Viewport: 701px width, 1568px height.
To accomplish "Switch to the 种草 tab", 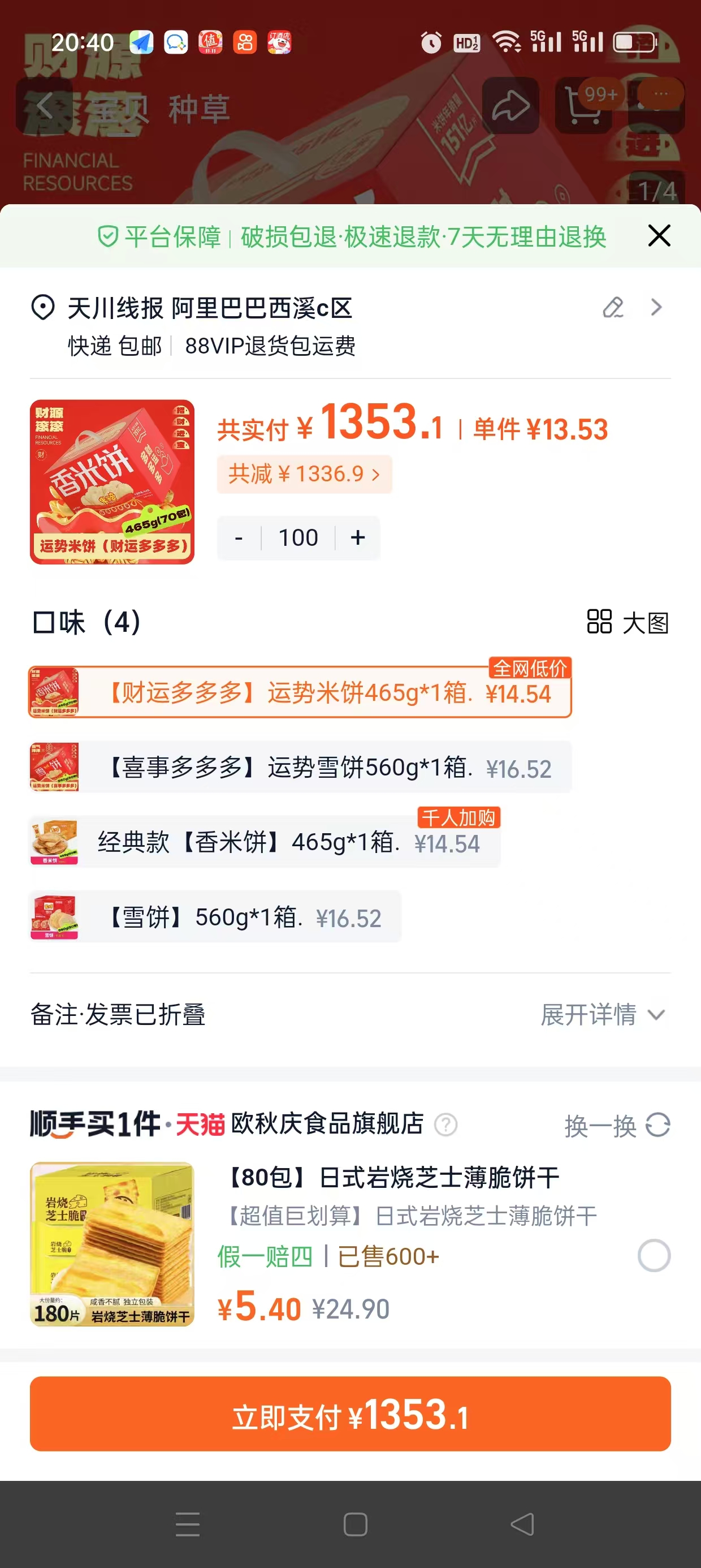I will 201,110.
